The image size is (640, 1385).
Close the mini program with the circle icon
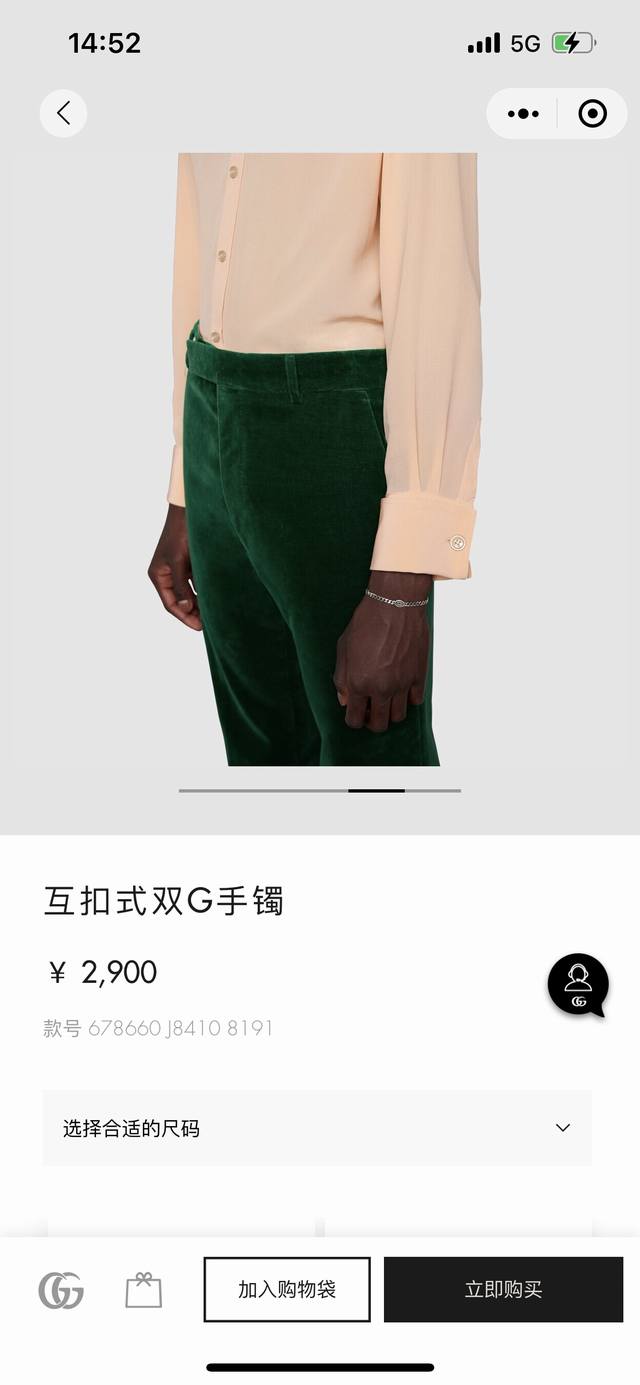pos(592,114)
